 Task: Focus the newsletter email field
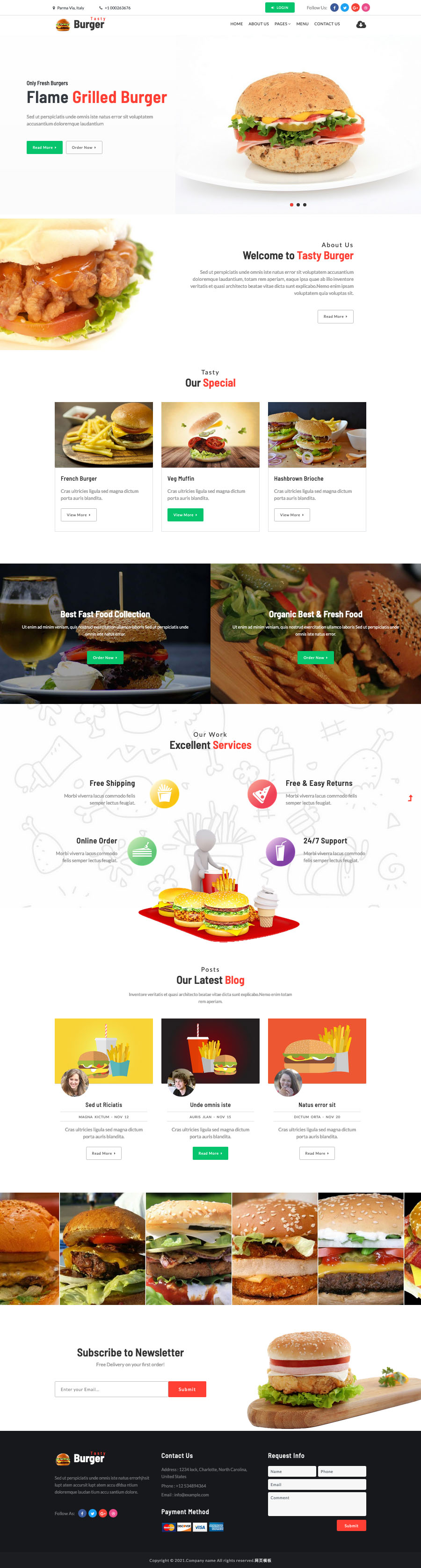pos(111,1389)
